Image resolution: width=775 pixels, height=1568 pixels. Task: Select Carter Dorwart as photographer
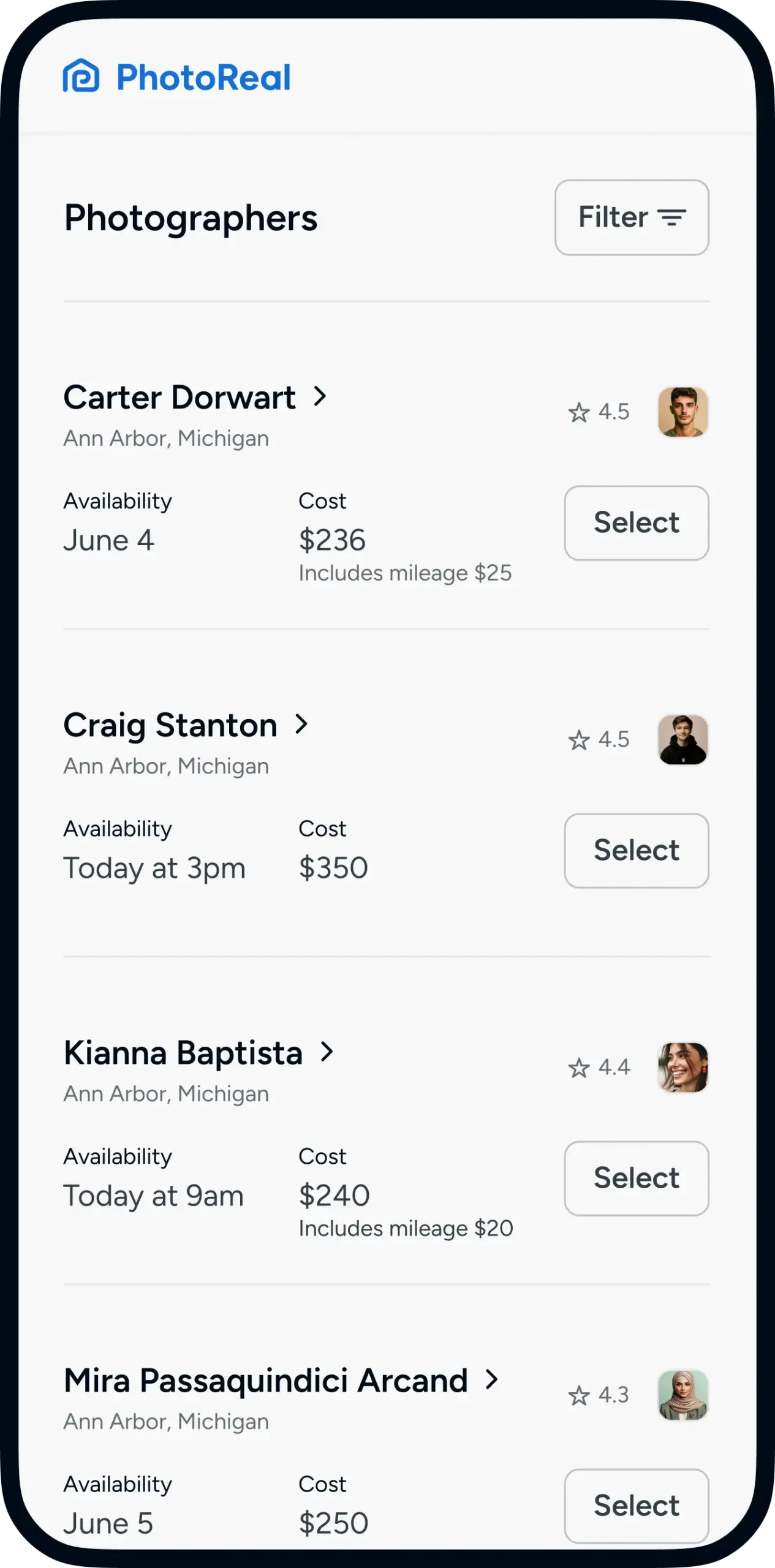pyautogui.click(x=636, y=523)
